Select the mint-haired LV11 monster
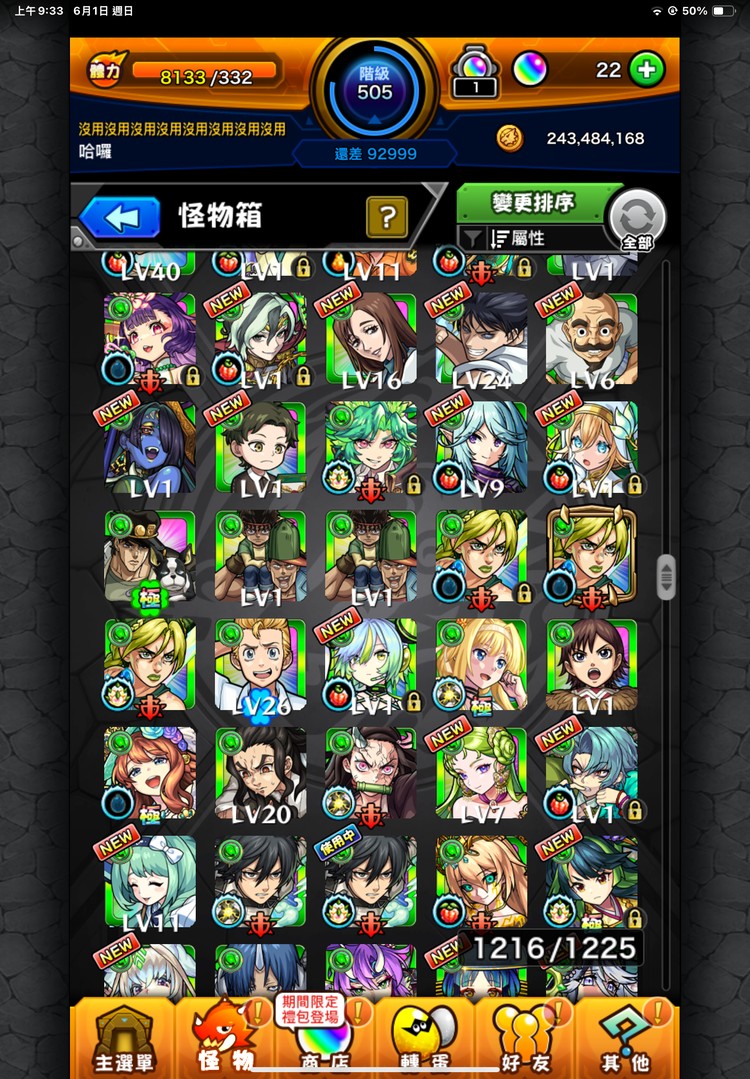 150,882
